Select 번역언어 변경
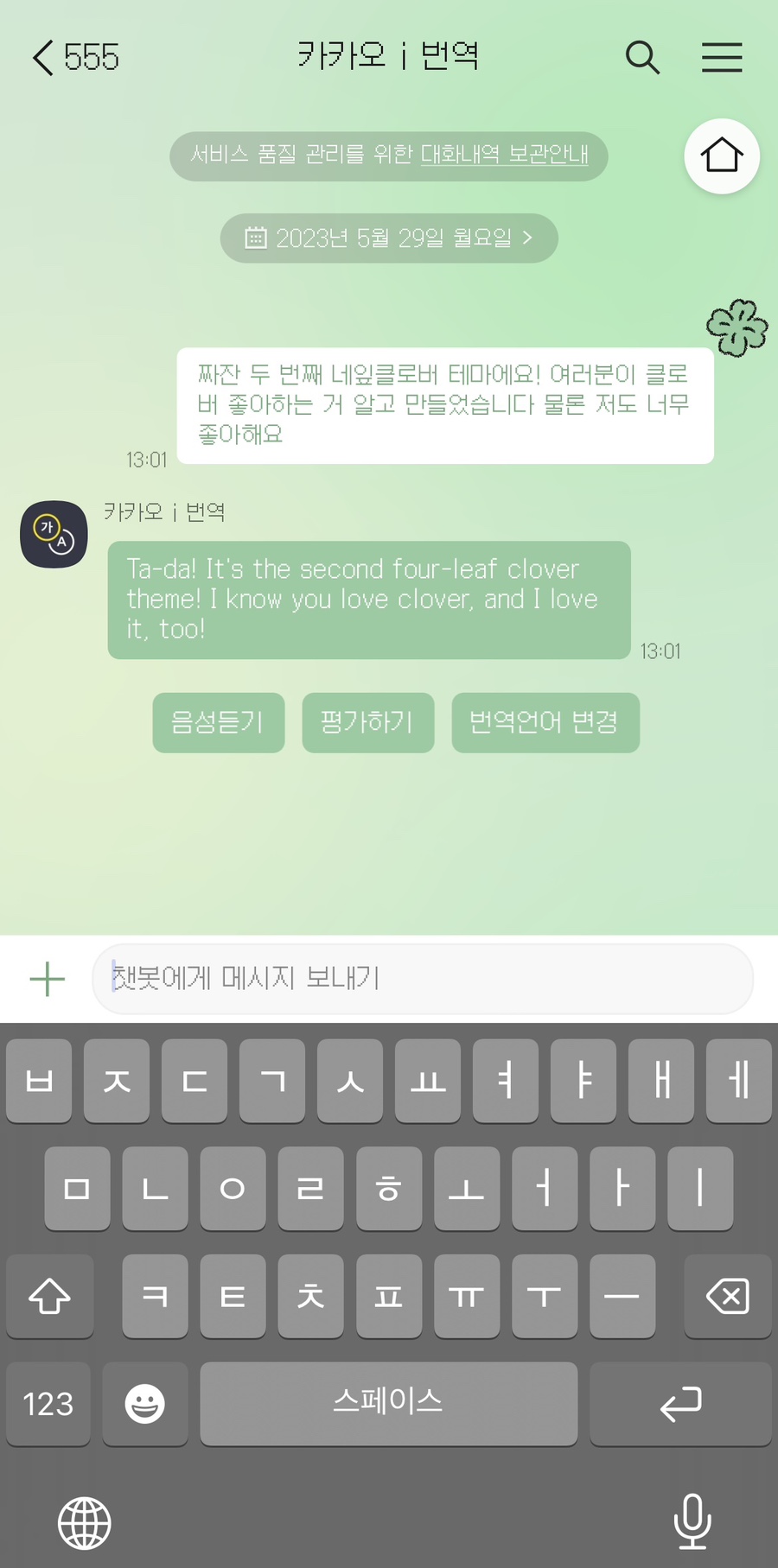The width and height of the screenshot is (778, 1568). click(545, 722)
